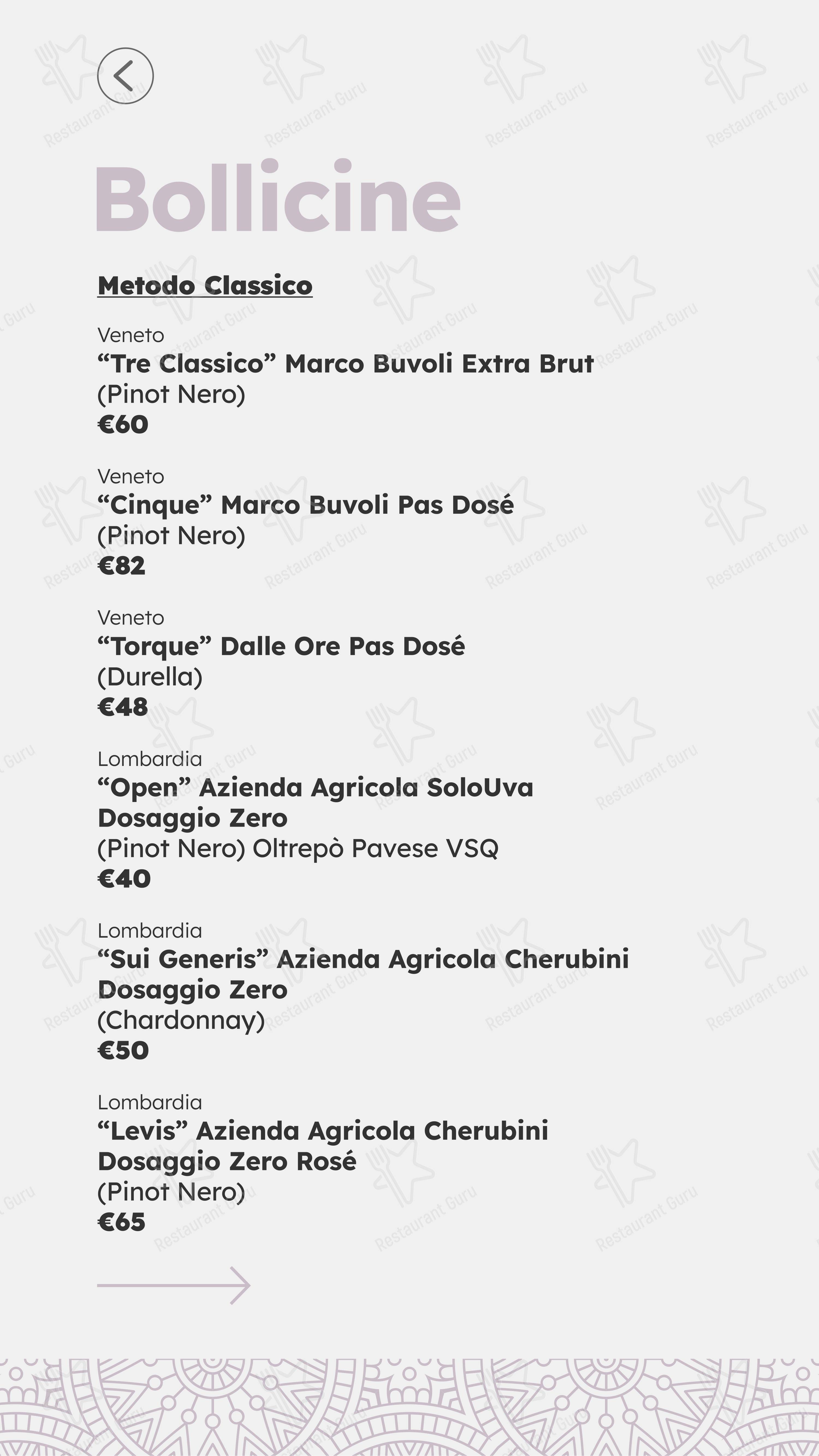The width and height of the screenshot is (819, 1456).
Task: Click the Lombardia label above Open SoloUva
Action: [x=150, y=758]
